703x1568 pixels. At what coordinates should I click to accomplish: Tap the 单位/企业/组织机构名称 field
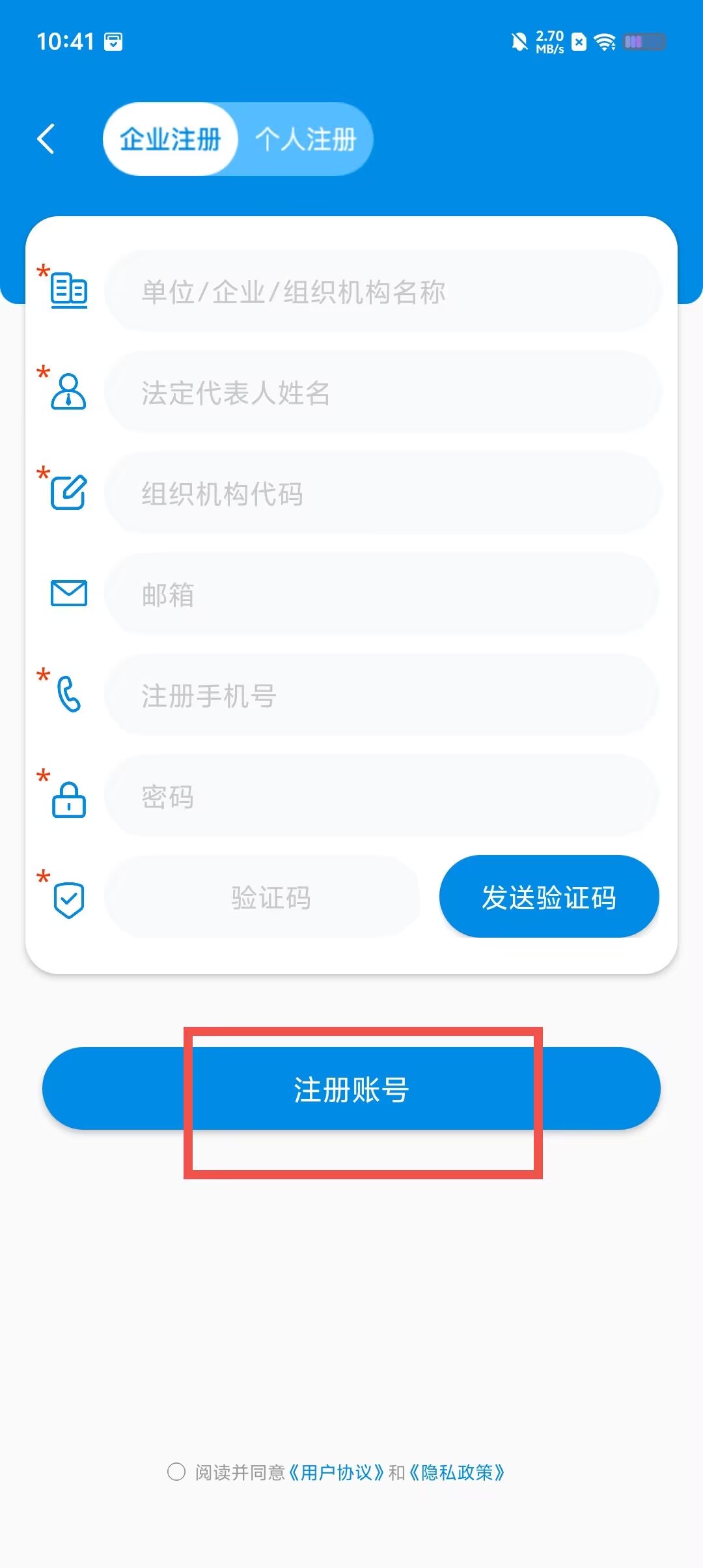383,291
